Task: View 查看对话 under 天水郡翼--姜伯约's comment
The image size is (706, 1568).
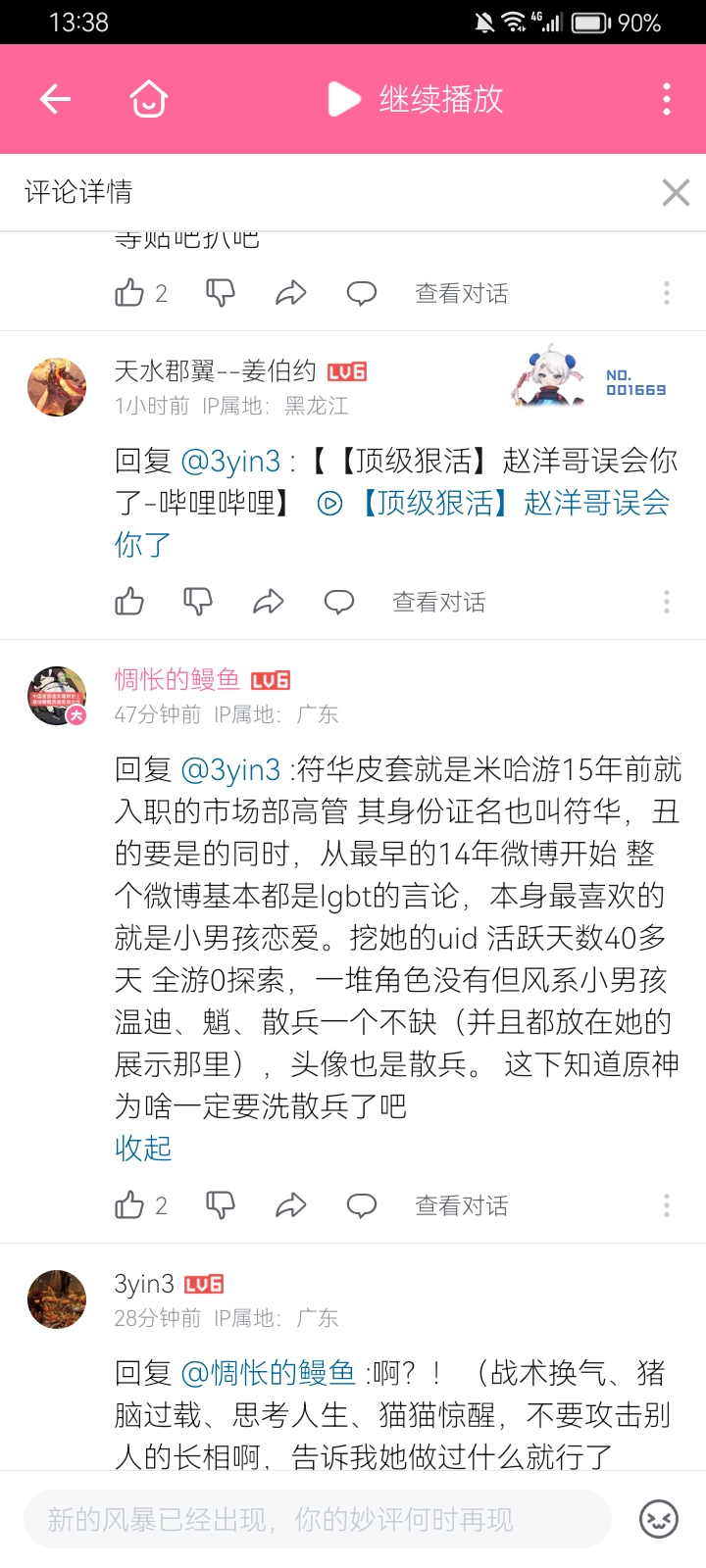Action: click(x=438, y=602)
